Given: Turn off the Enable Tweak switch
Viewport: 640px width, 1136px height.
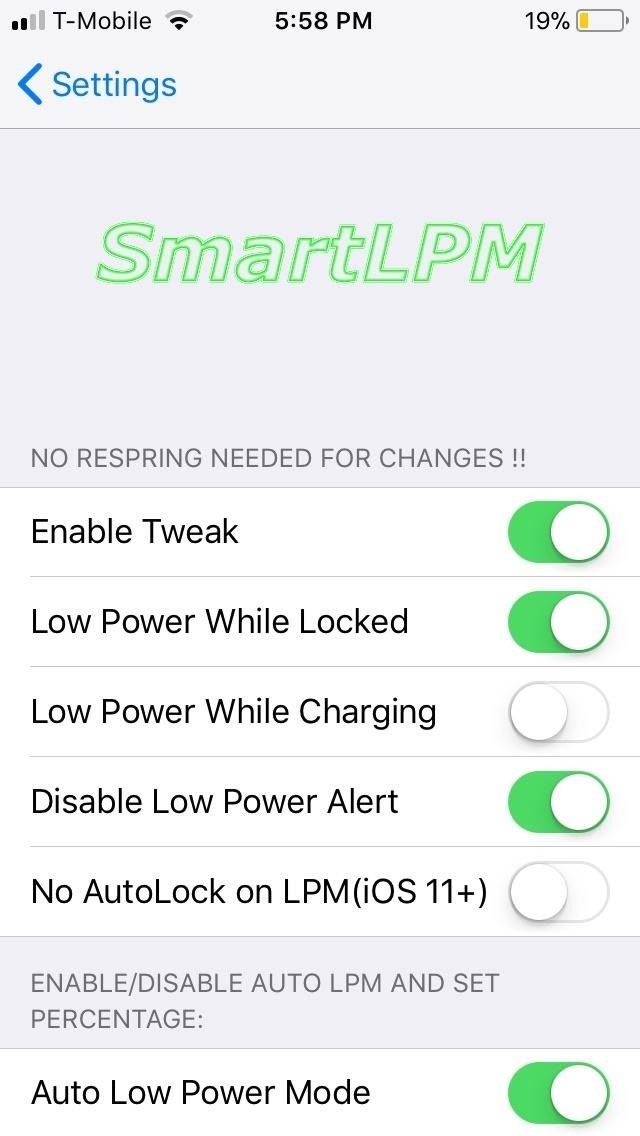Looking at the screenshot, I should (558, 532).
